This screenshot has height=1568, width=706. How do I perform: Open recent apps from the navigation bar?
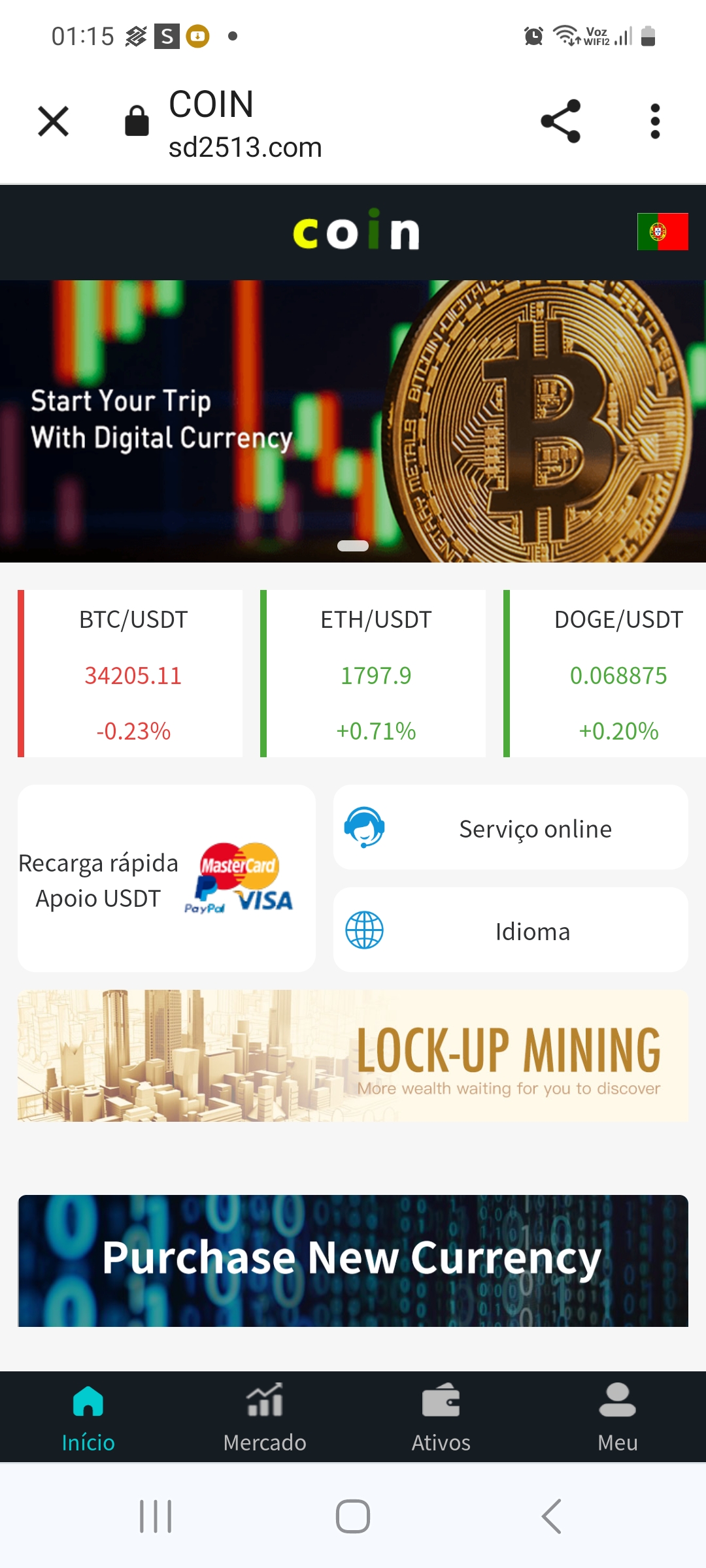(156, 1516)
